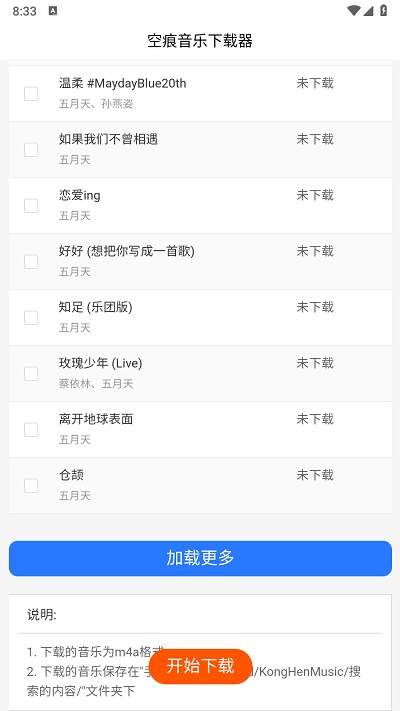Mark the 好好 (想把你写成一首歌) checkbox
The width and height of the screenshot is (400, 711).
(x=31, y=262)
